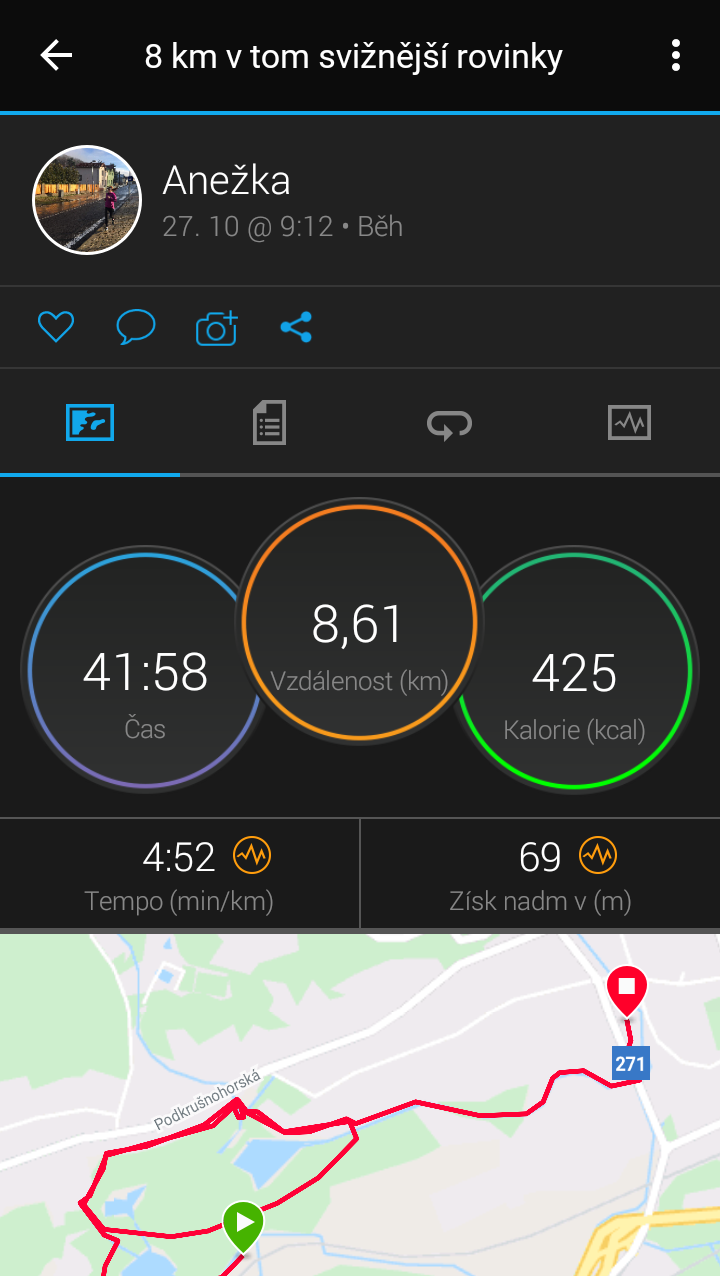Go back using the arrow icon
This screenshot has width=720, height=1276.
tap(56, 56)
